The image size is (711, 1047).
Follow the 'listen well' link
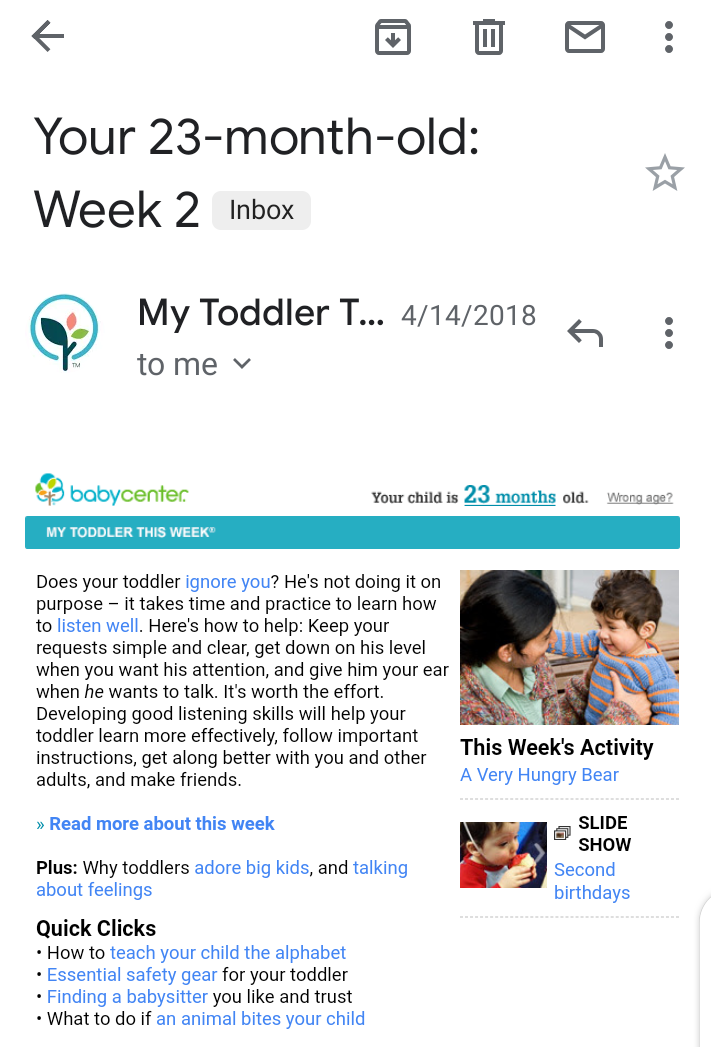pyautogui.click(x=98, y=626)
